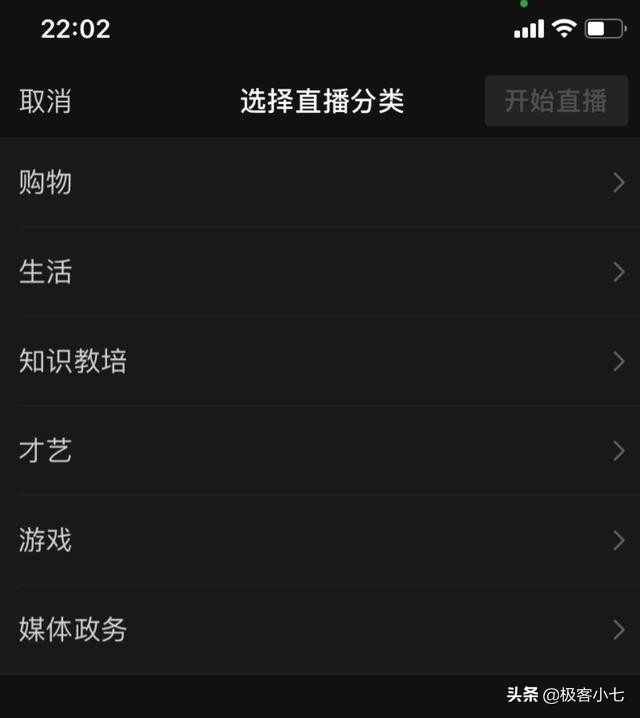Open the 游戏 category
Viewport: 640px width, 718px height.
point(320,540)
